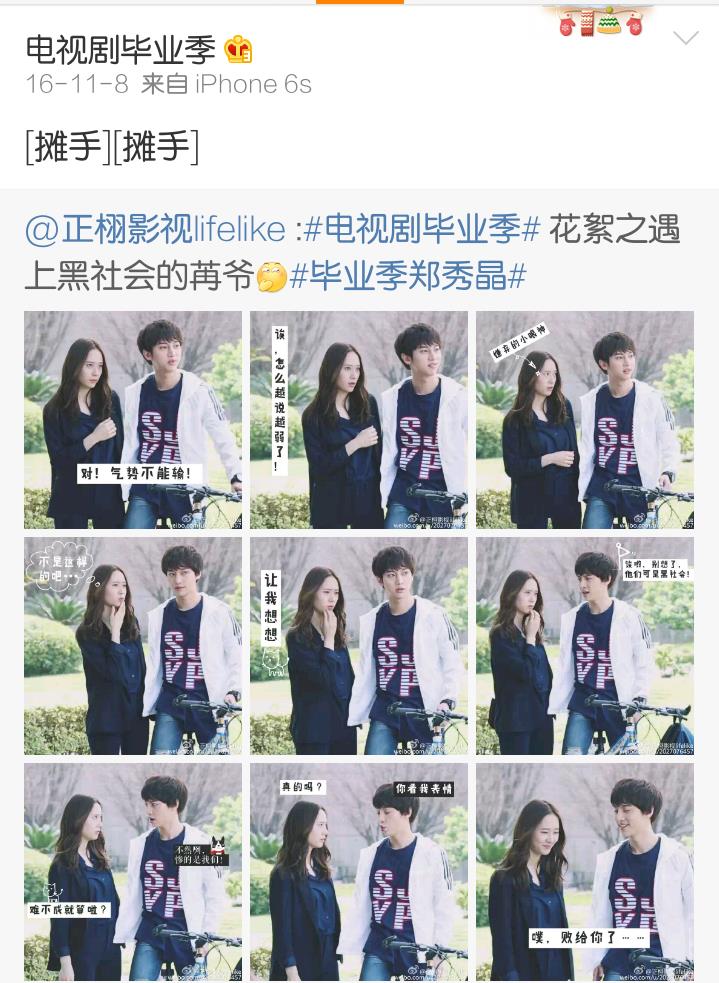View photo captioned 难不成就算啦？
Image resolution: width=719 pixels, height=983 pixels.
pyautogui.click(x=133, y=872)
